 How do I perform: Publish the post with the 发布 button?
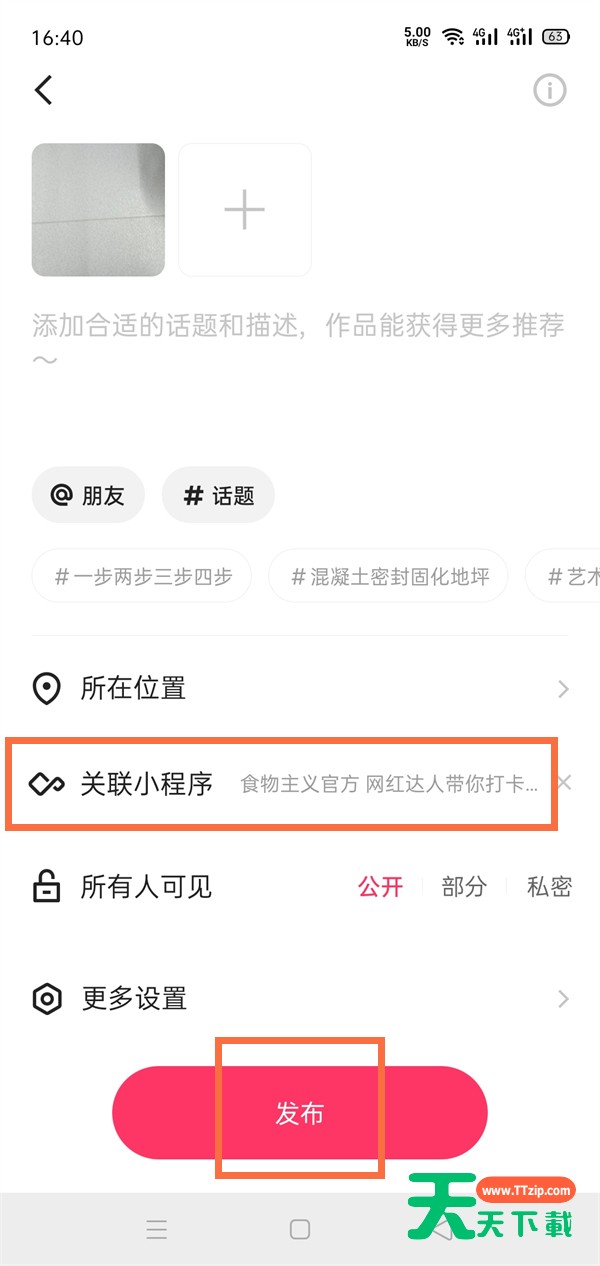[x=299, y=1113]
